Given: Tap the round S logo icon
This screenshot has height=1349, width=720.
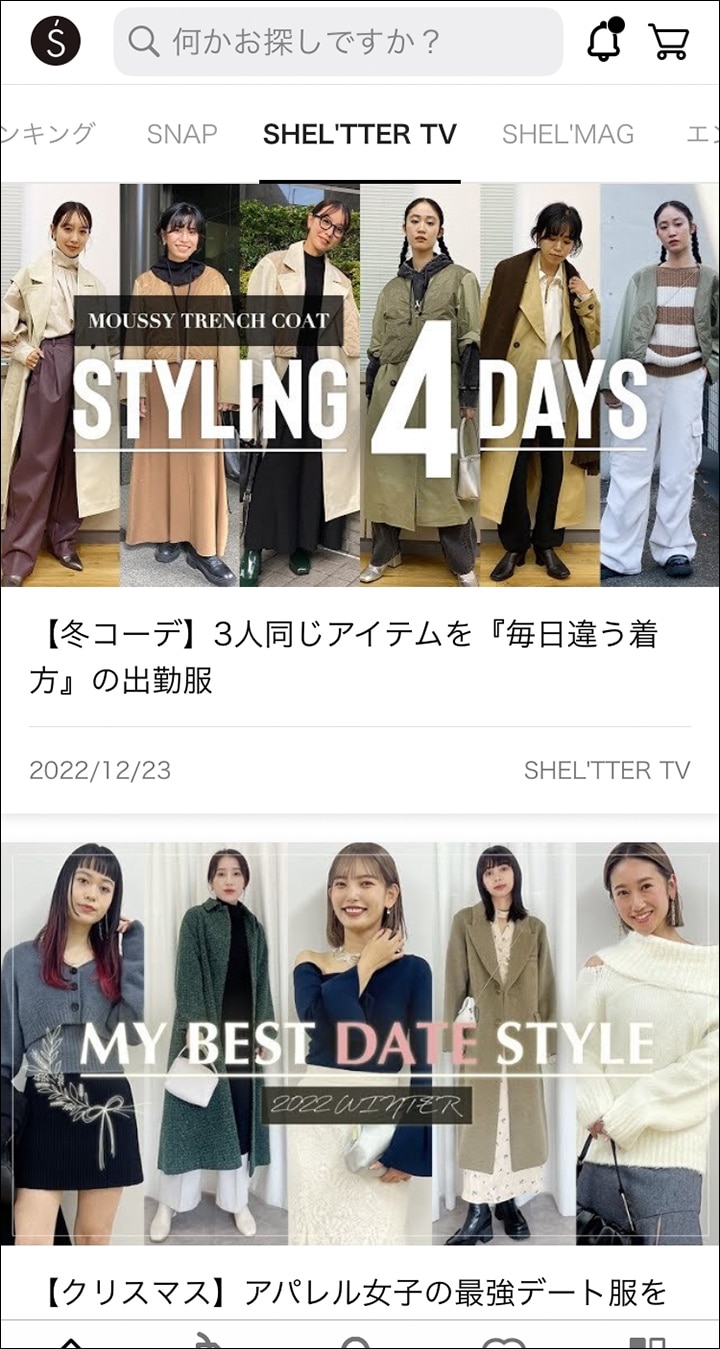Looking at the screenshot, I should (x=55, y=42).
